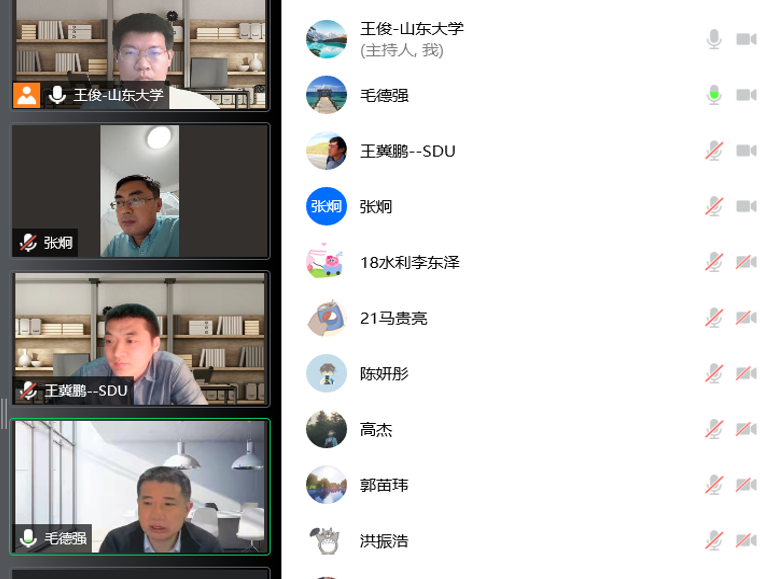Unmute 洪振浩's microphone
The image size is (771, 579).
[714, 540]
